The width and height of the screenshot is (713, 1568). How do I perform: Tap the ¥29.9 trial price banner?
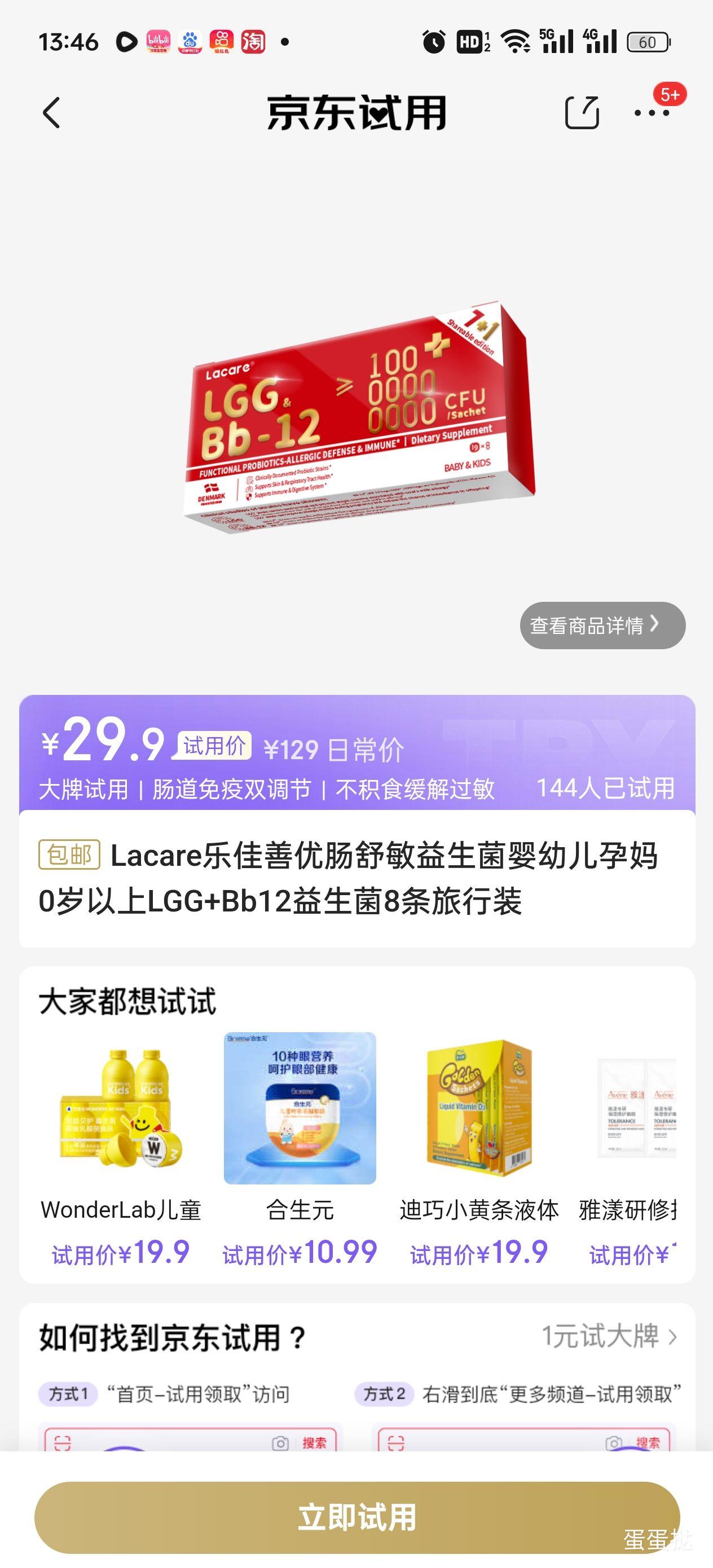pos(356,761)
